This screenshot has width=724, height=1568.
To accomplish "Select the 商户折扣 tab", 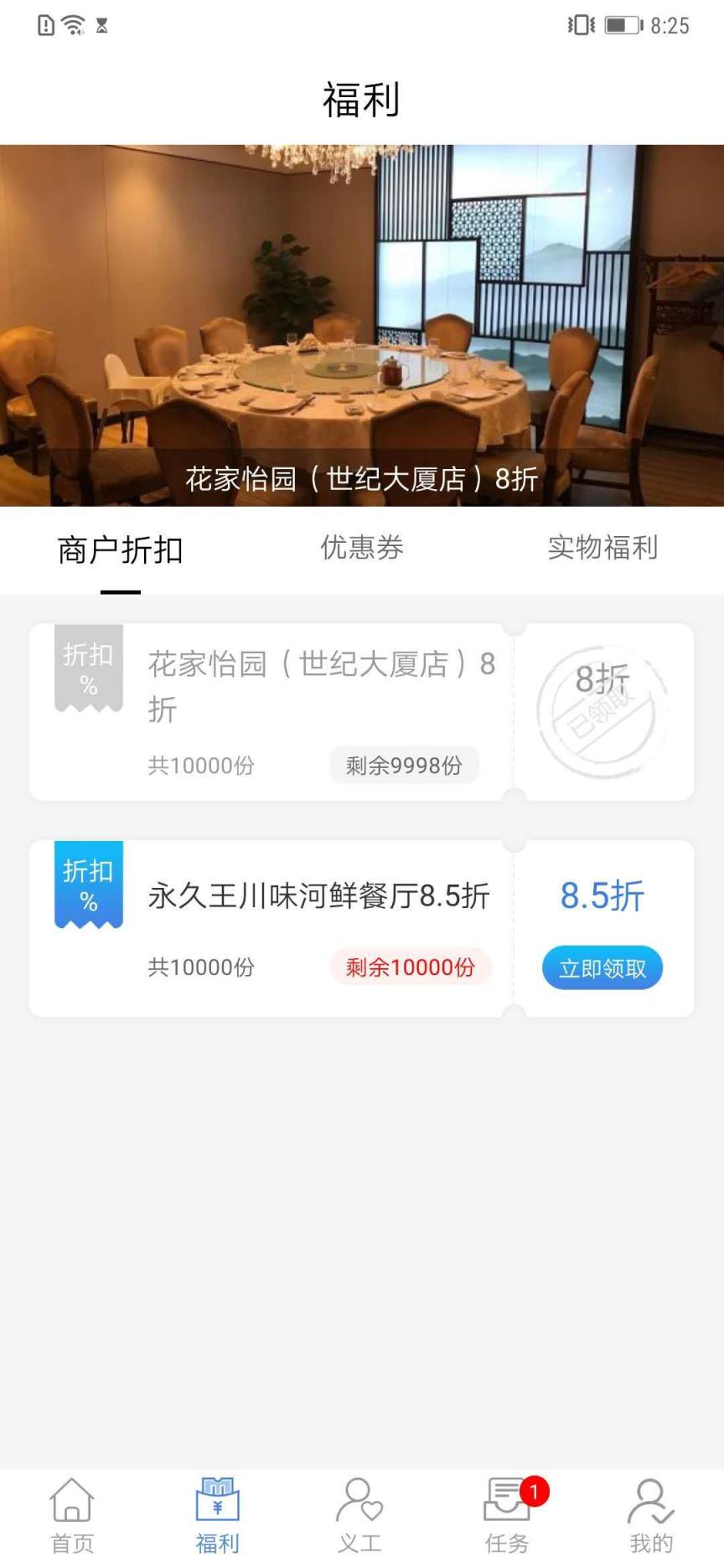I will click(119, 549).
